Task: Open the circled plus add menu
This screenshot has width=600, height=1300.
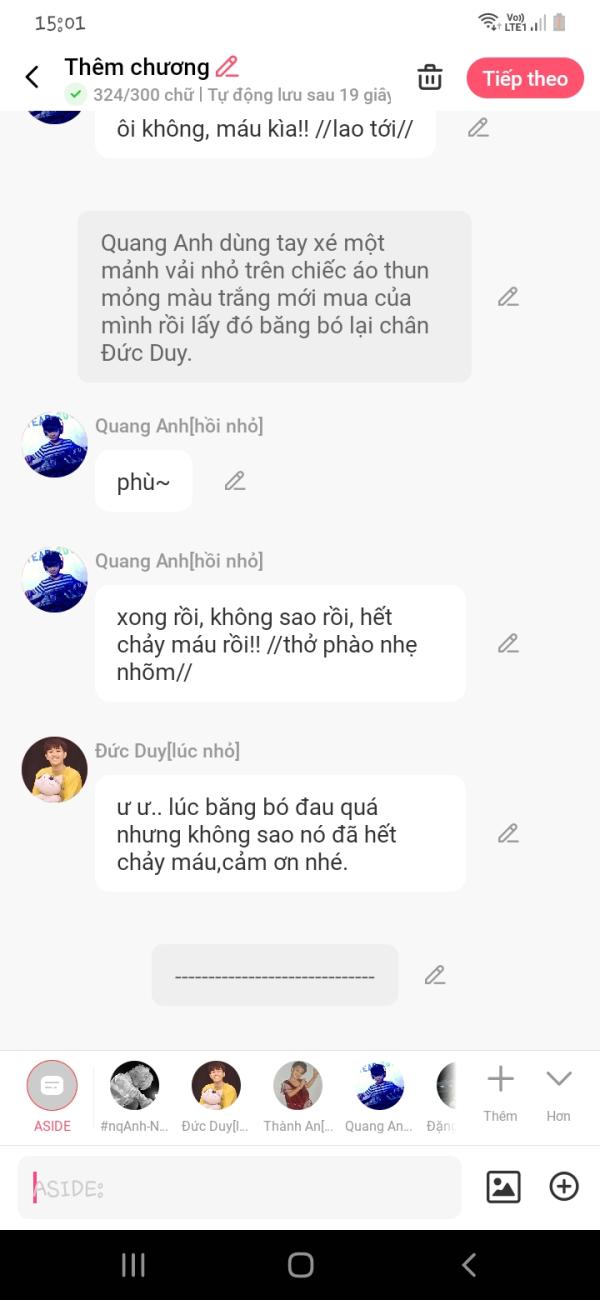Action: click(x=565, y=1187)
